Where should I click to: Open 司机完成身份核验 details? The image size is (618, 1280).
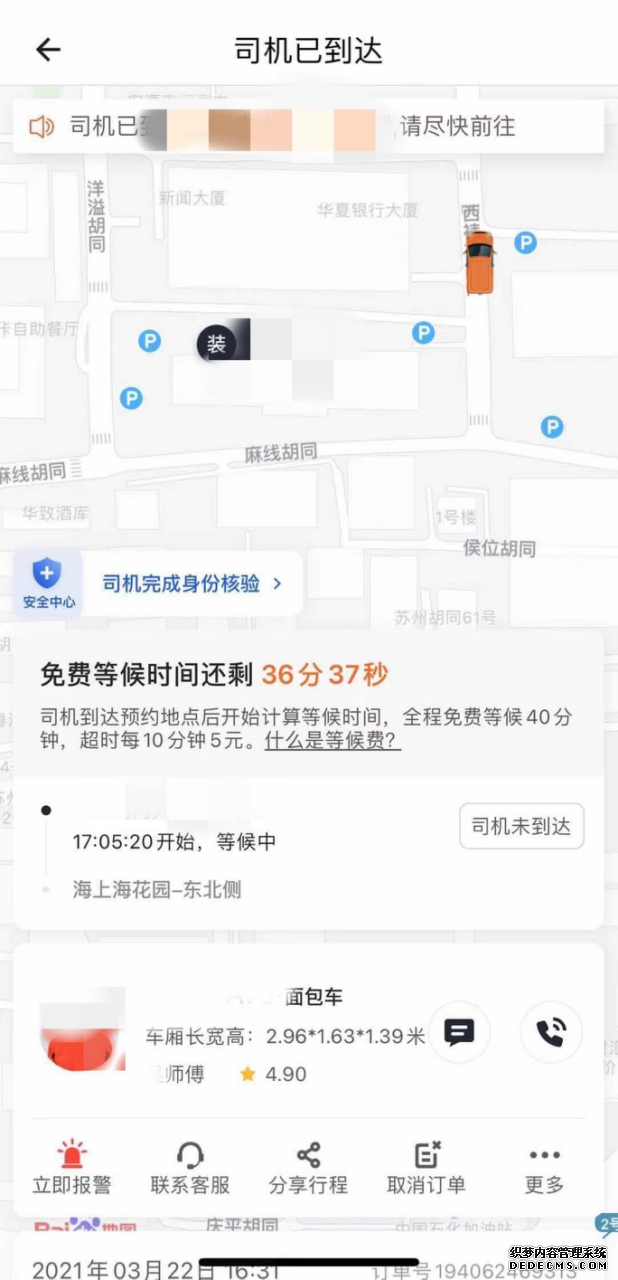(191, 583)
